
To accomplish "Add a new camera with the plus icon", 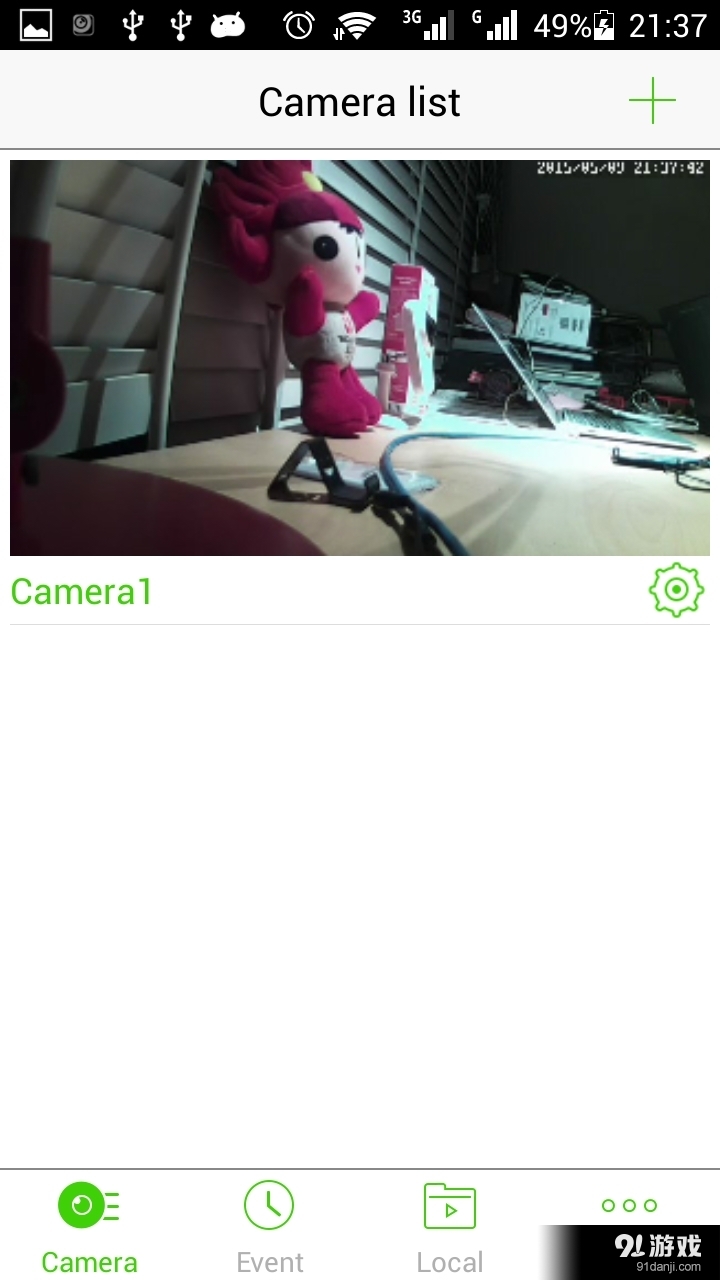I will (652, 101).
